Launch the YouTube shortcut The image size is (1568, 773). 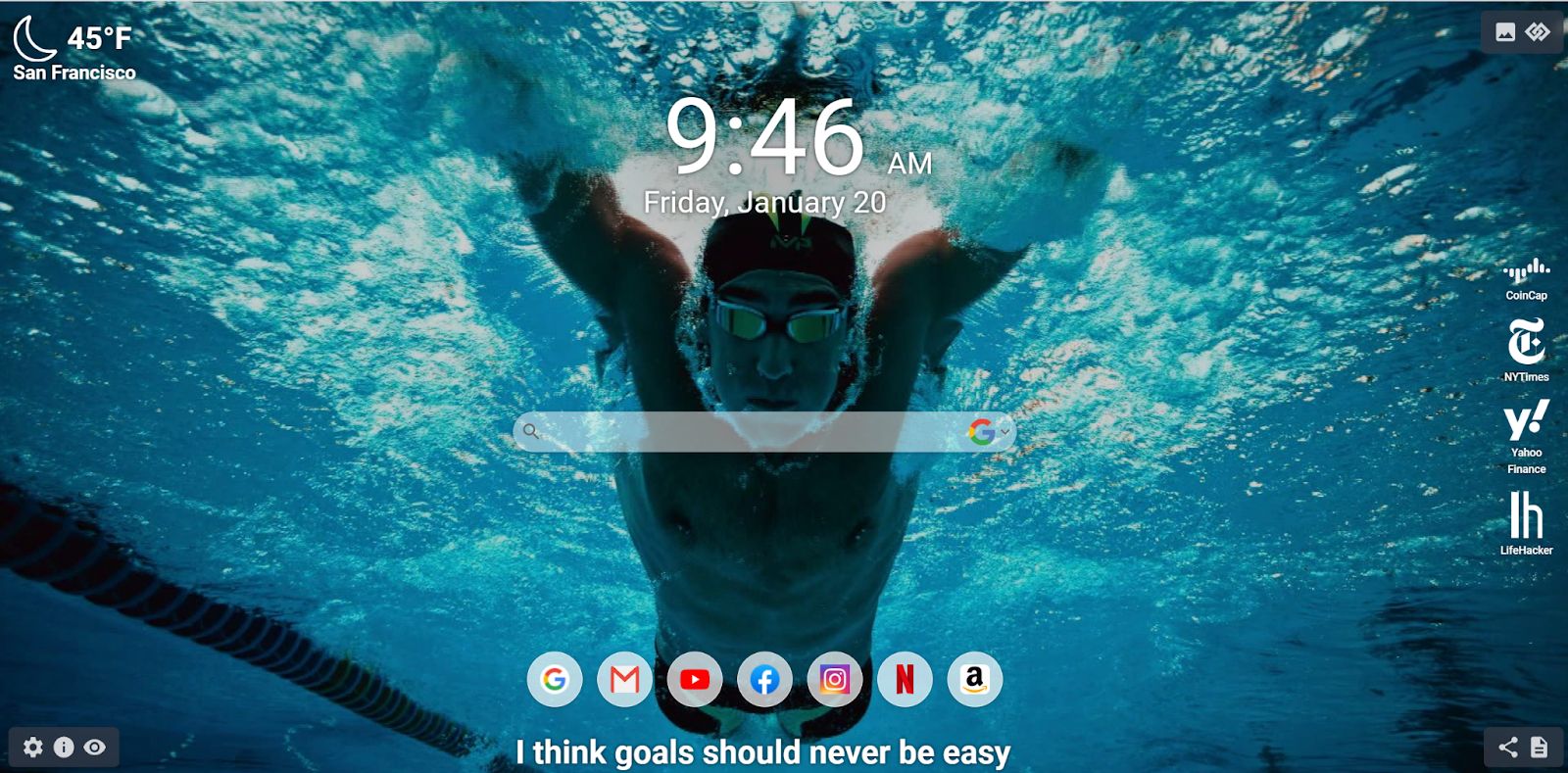click(695, 679)
